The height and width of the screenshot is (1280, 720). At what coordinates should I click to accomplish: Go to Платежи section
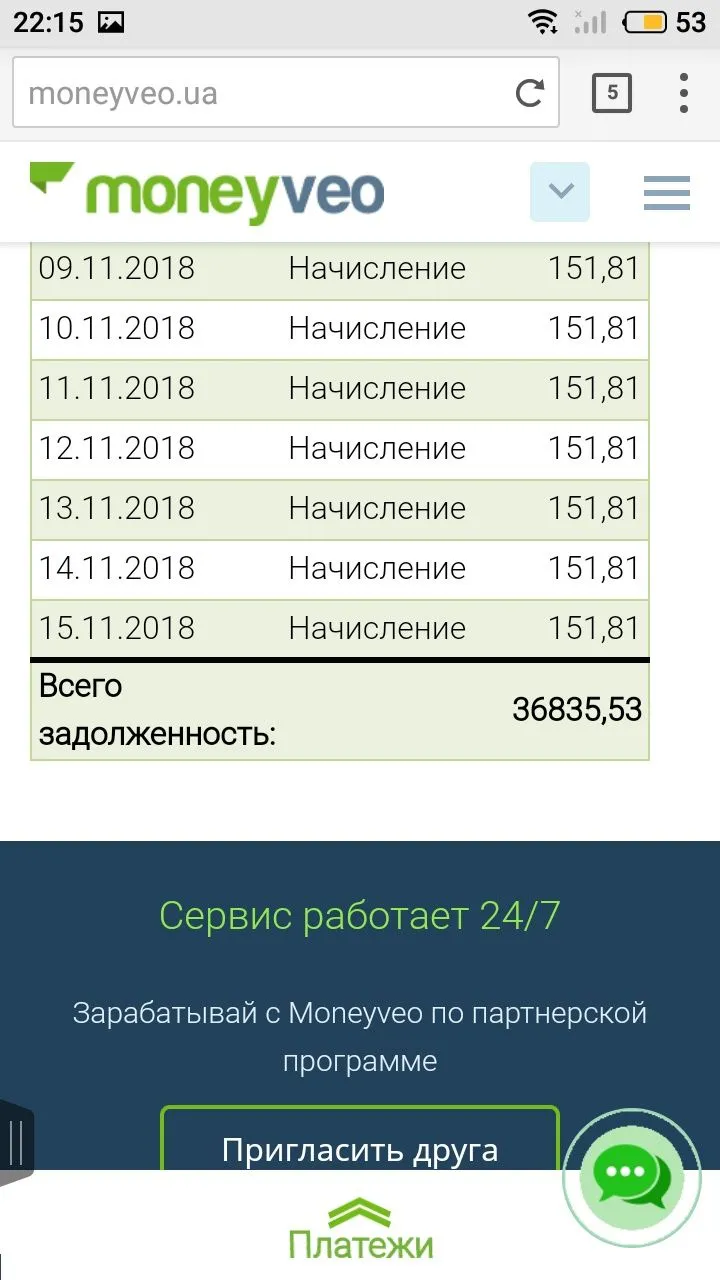[360, 1232]
